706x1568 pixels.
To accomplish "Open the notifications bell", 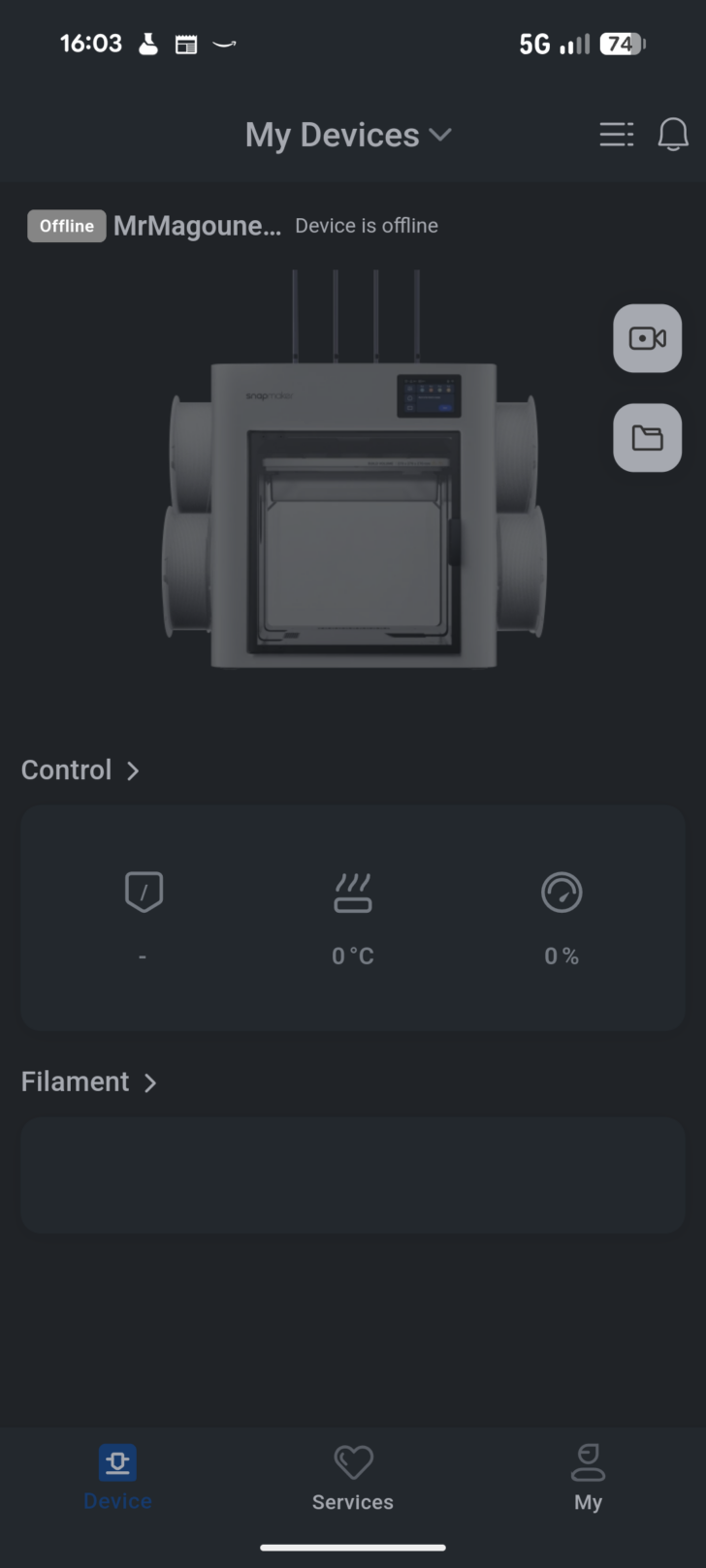I will tap(673, 135).
